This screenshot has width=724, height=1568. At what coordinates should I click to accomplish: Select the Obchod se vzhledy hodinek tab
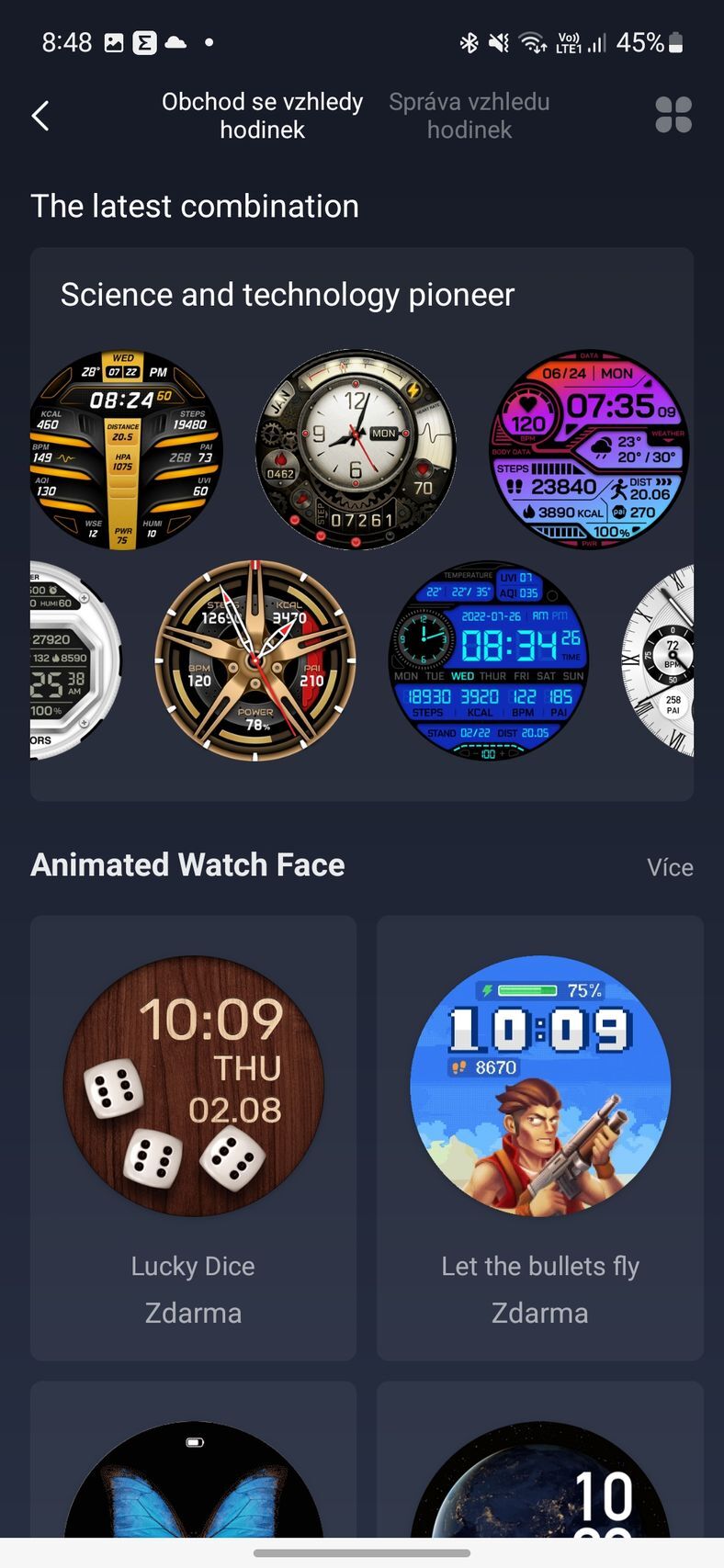tap(262, 116)
